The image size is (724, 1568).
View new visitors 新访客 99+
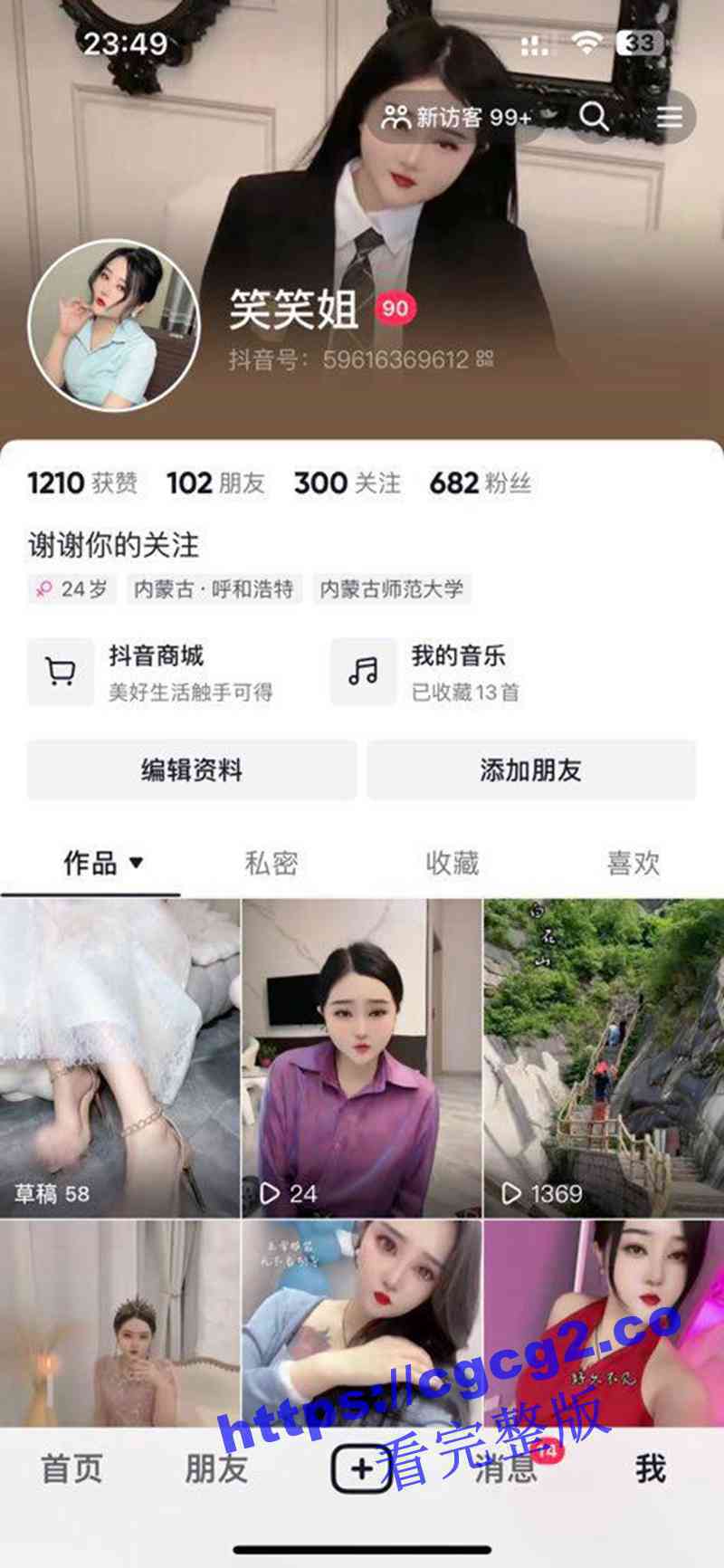[x=457, y=117]
